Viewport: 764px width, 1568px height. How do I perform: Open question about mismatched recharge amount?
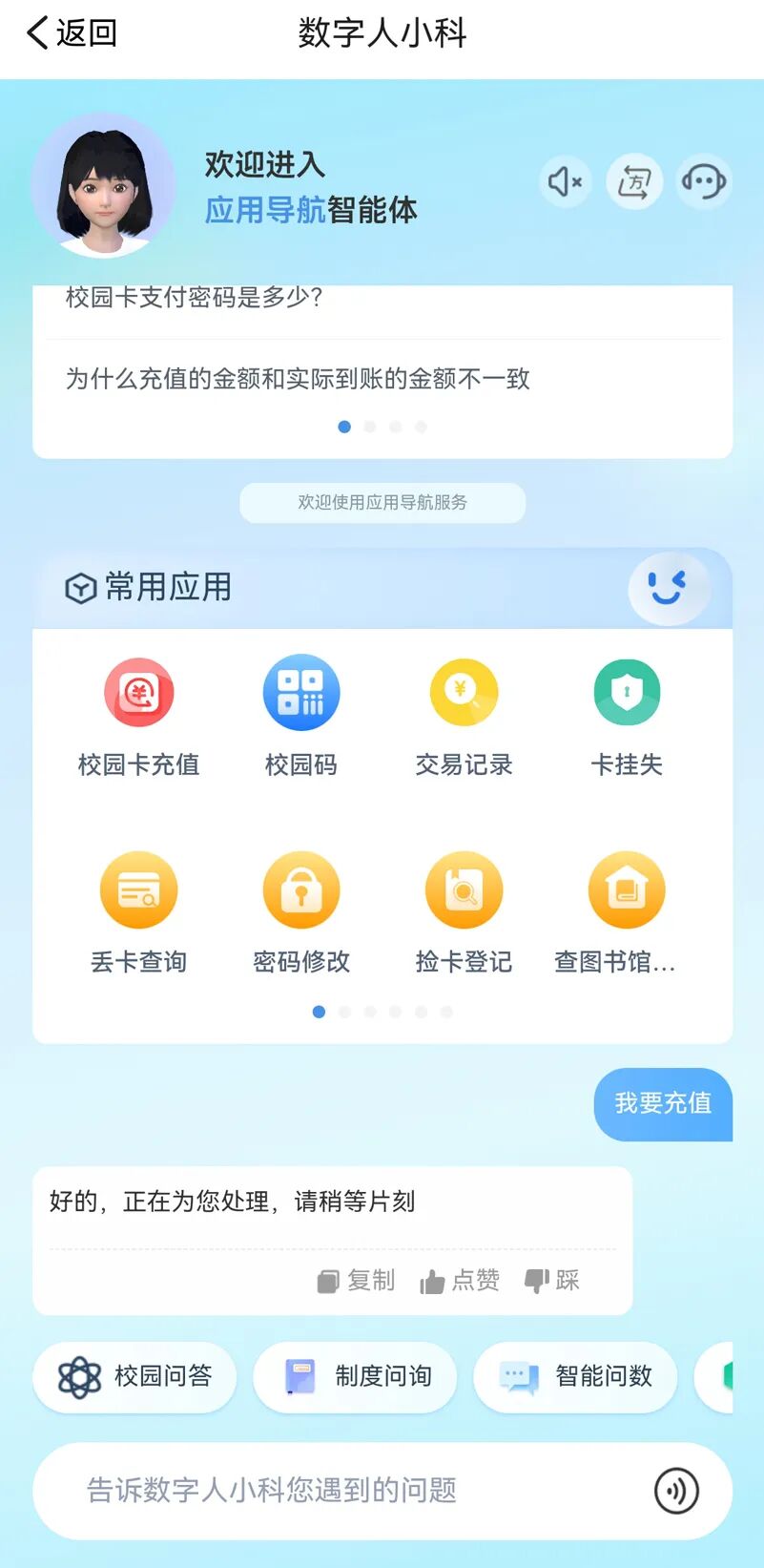click(298, 379)
